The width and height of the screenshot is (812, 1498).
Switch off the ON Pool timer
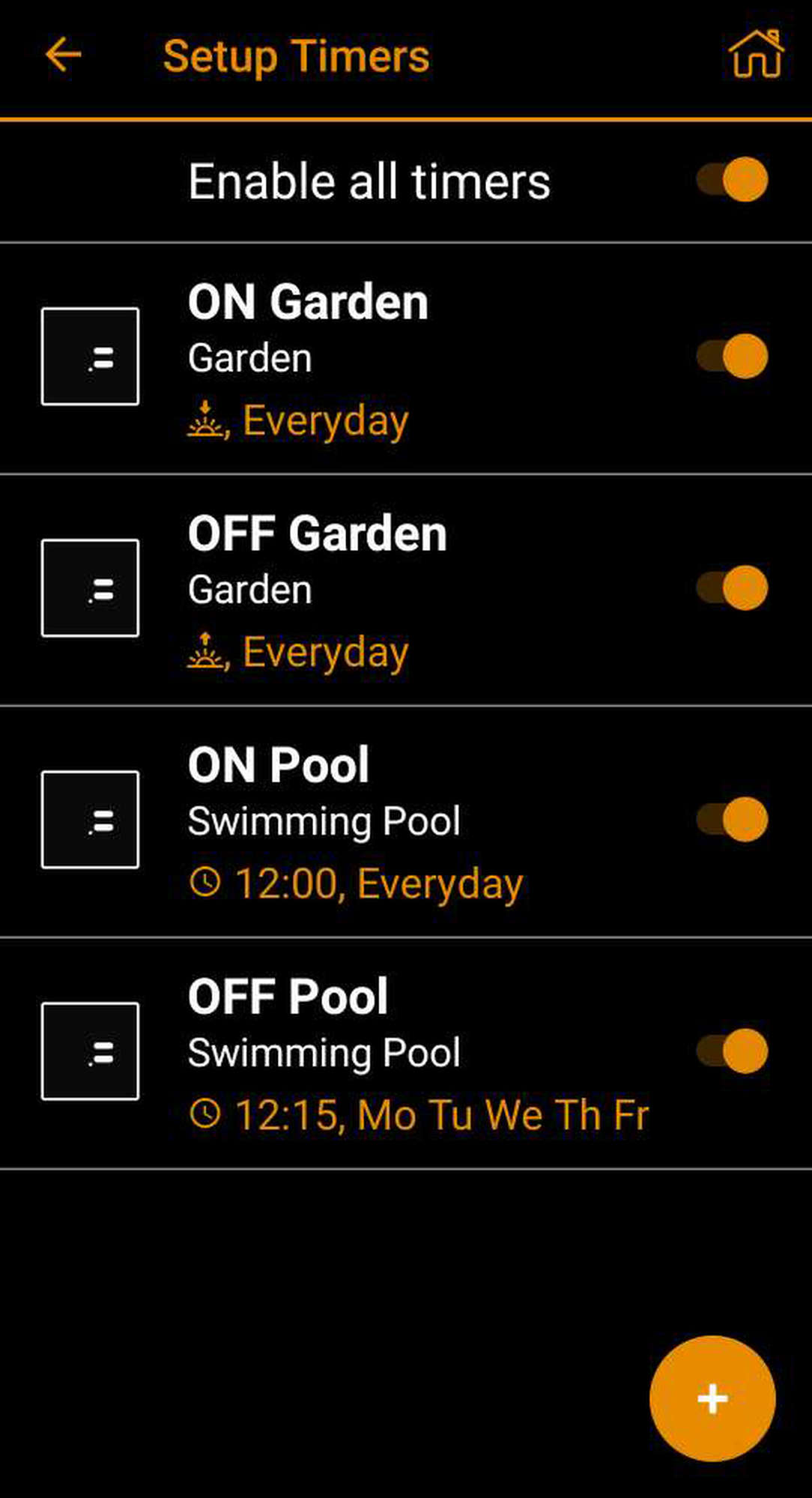pos(733,819)
